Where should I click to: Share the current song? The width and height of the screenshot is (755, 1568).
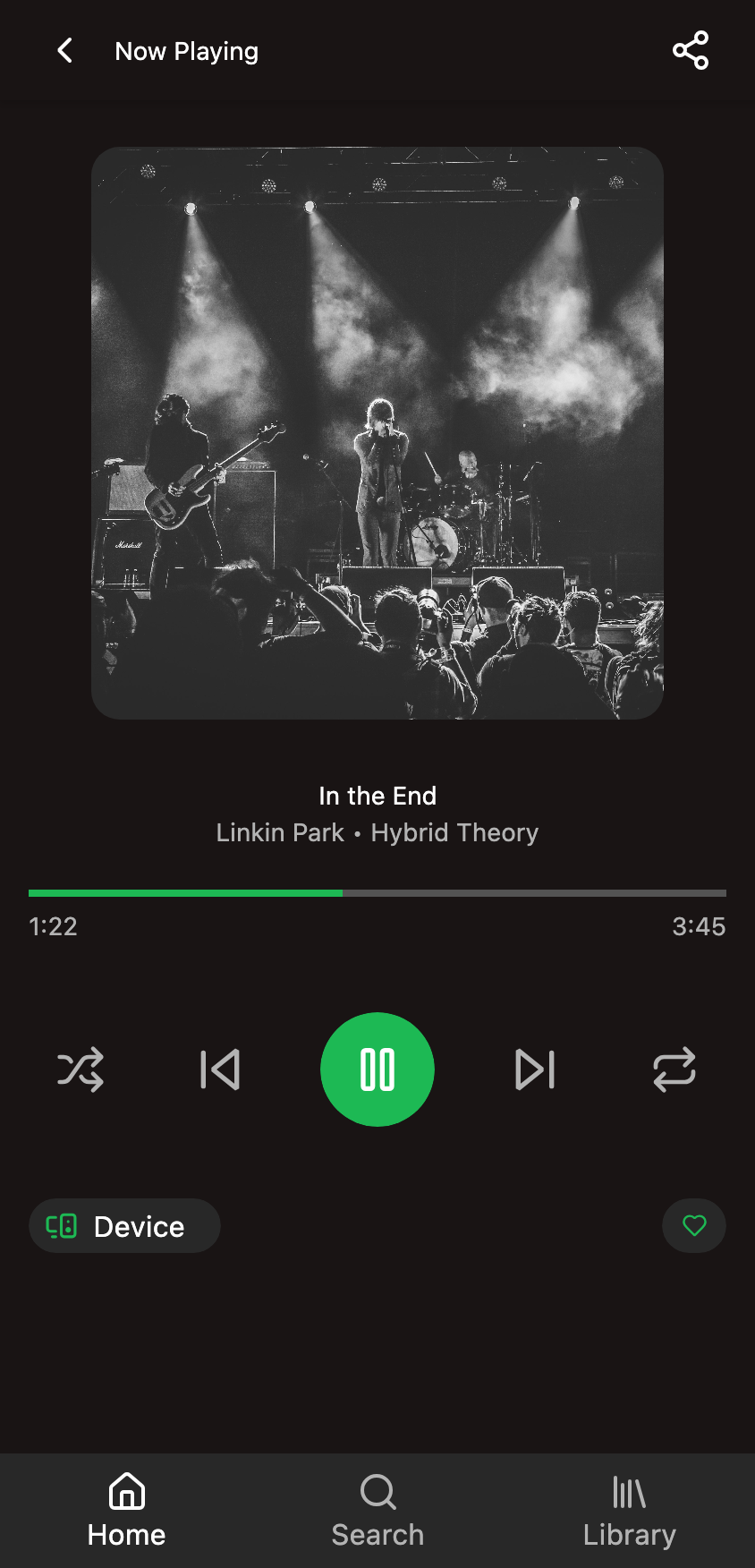pos(691,51)
